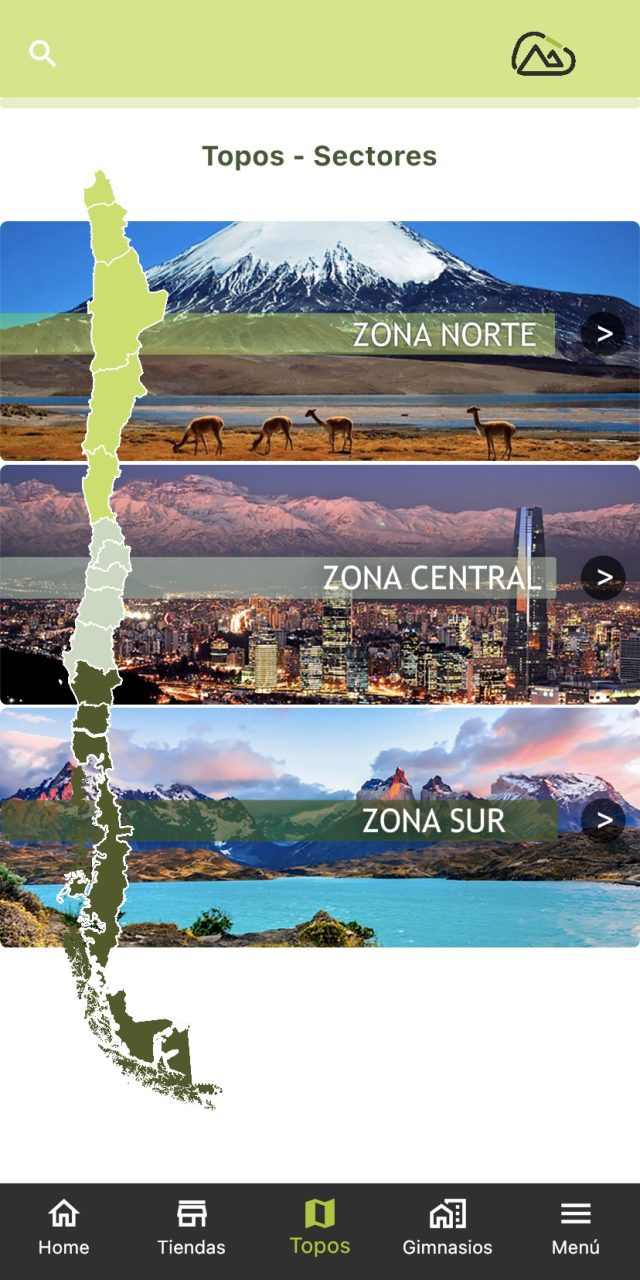640x1280 pixels.
Task: Open the search icon
Action: click(42, 53)
